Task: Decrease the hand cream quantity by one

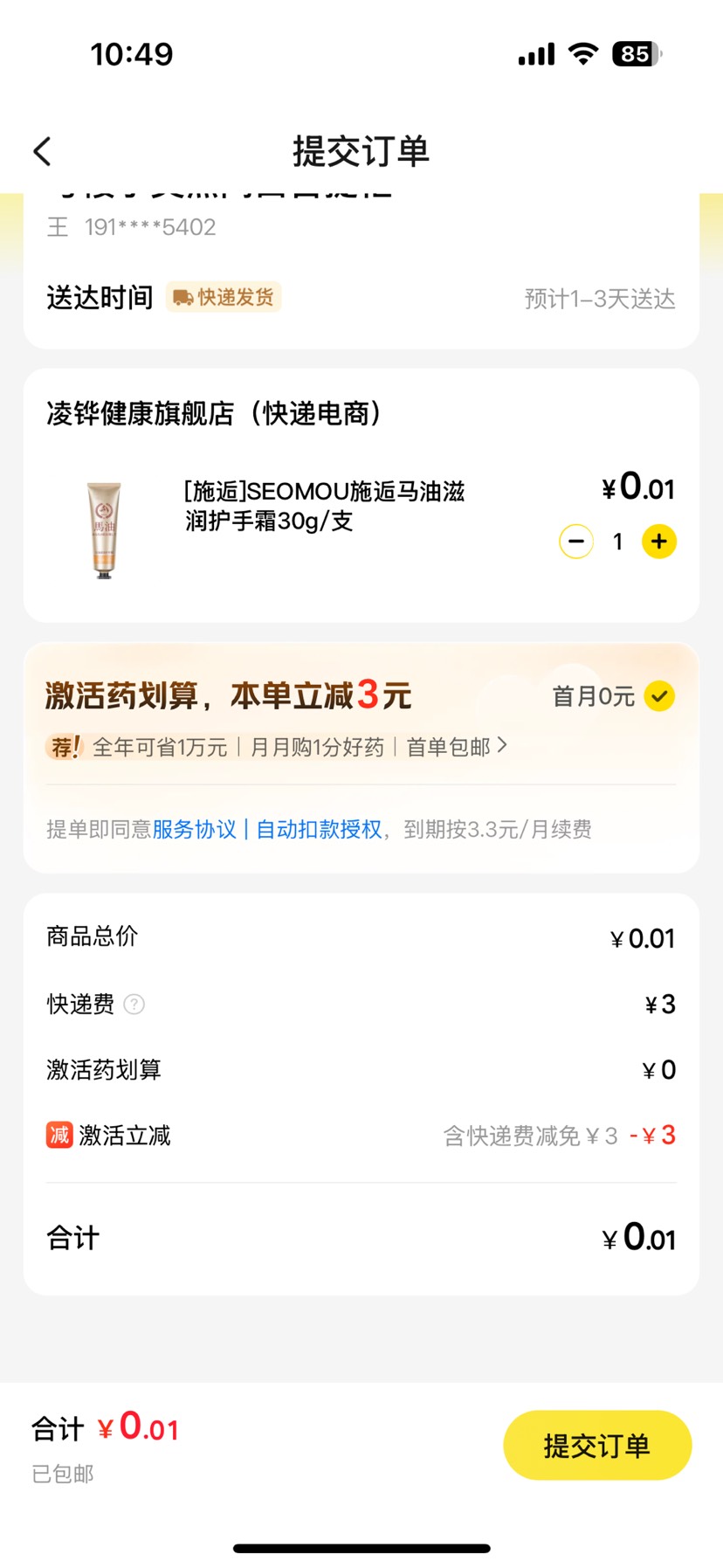Action: [576, 542]
